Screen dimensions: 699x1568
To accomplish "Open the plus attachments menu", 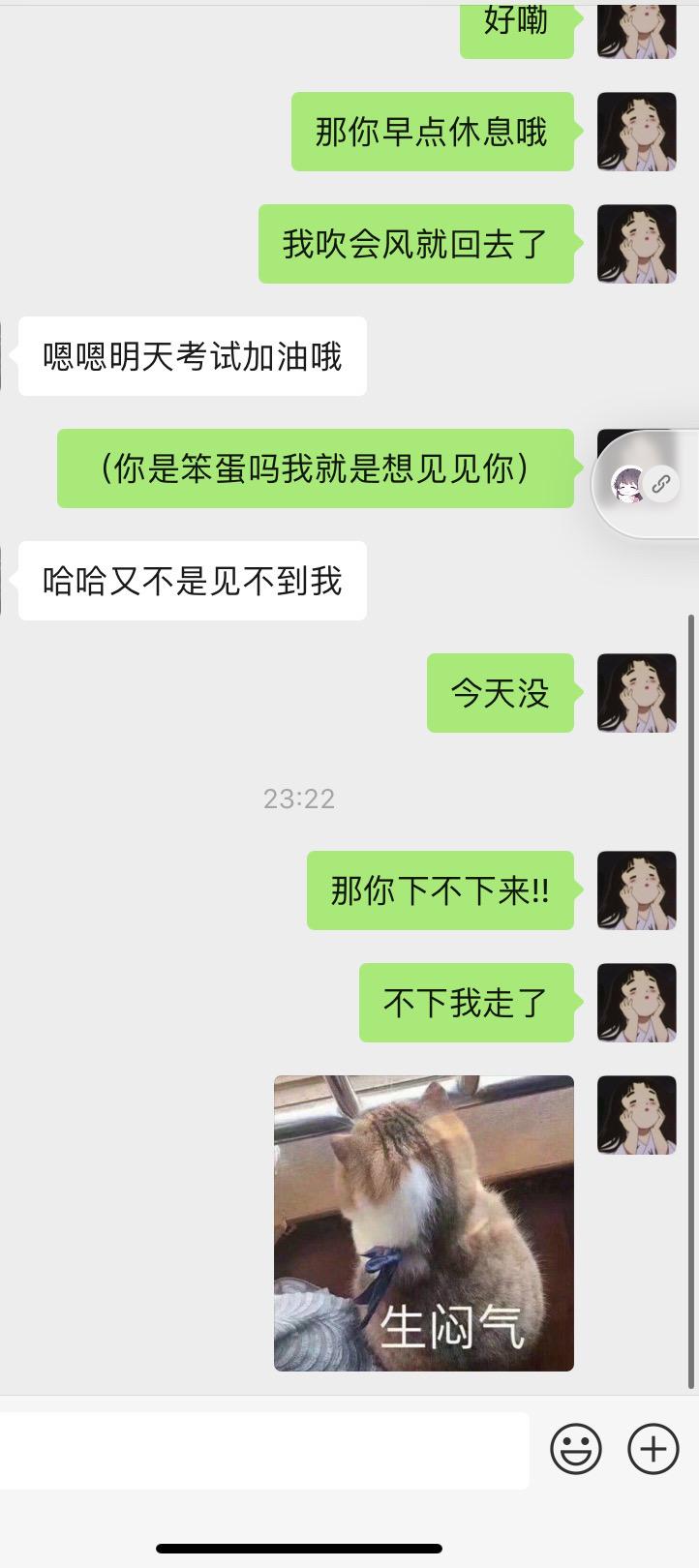I will 653,1449.
